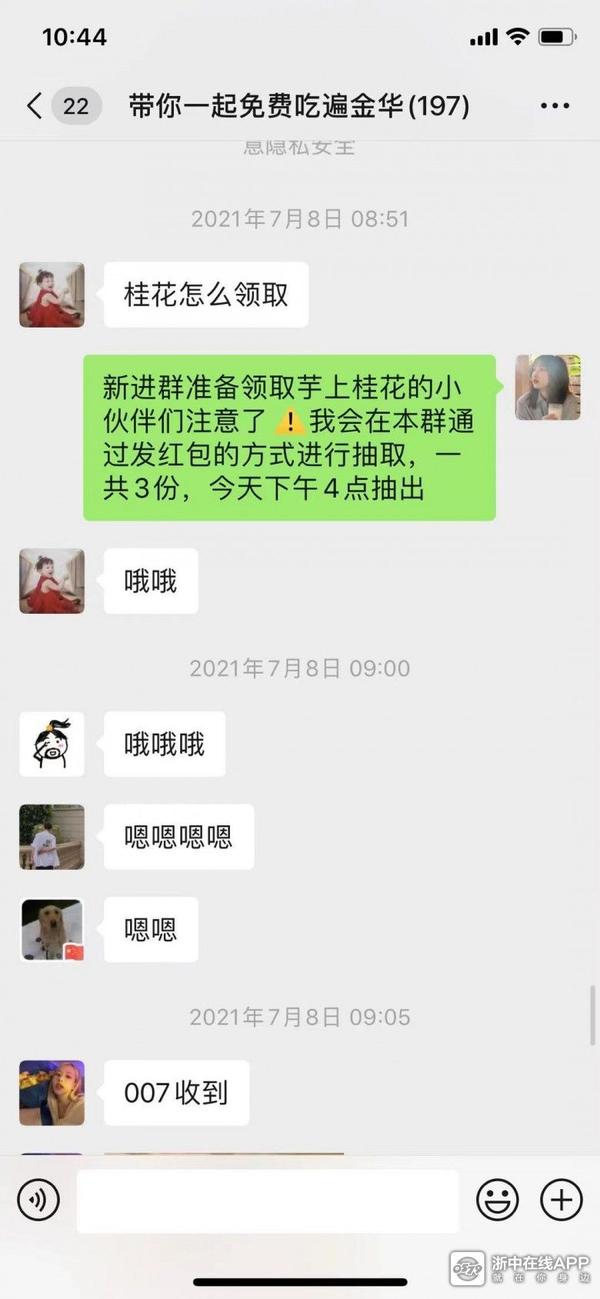
Task: Open avatar of the green message sender
Action: [547, 387]
